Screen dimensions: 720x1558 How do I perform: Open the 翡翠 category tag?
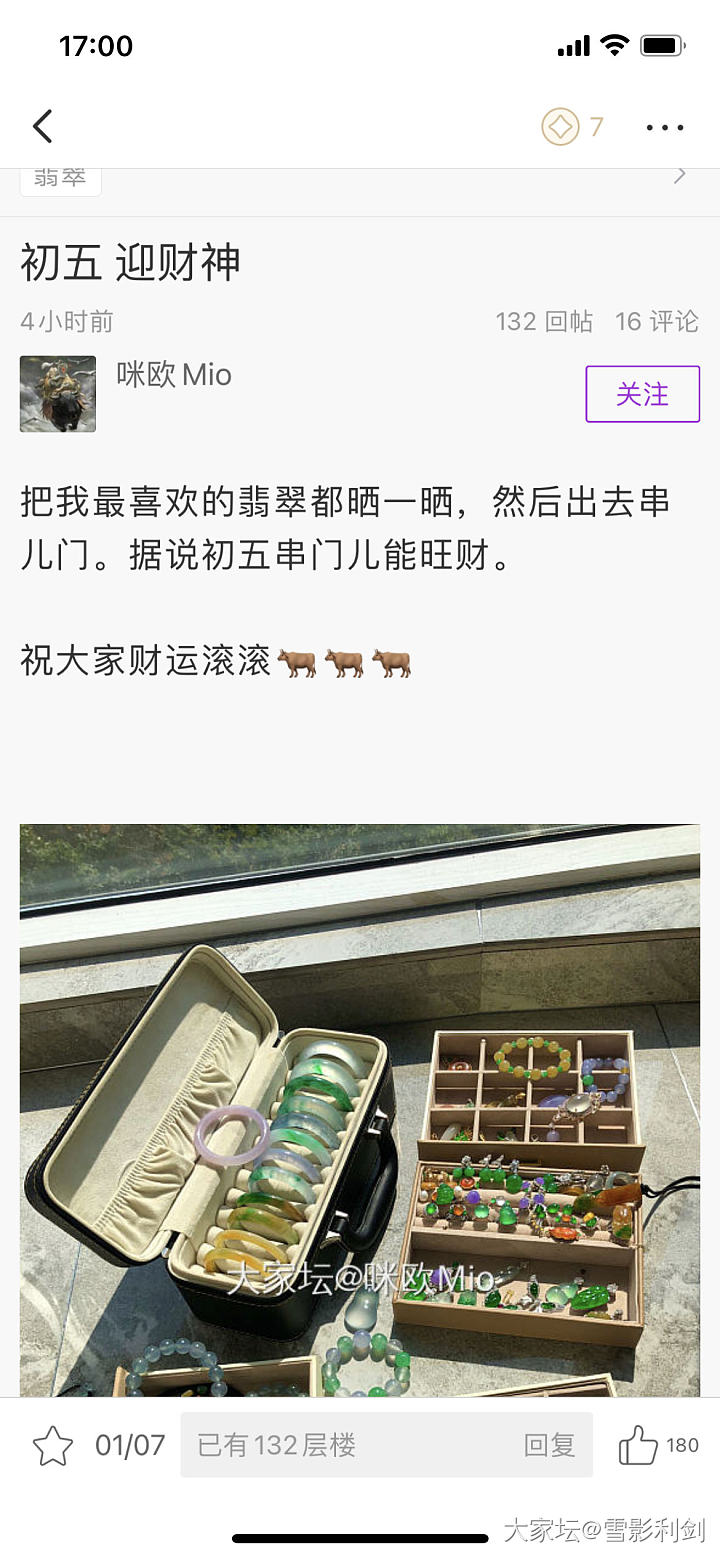pyautogui.click(x=60, y=178)
